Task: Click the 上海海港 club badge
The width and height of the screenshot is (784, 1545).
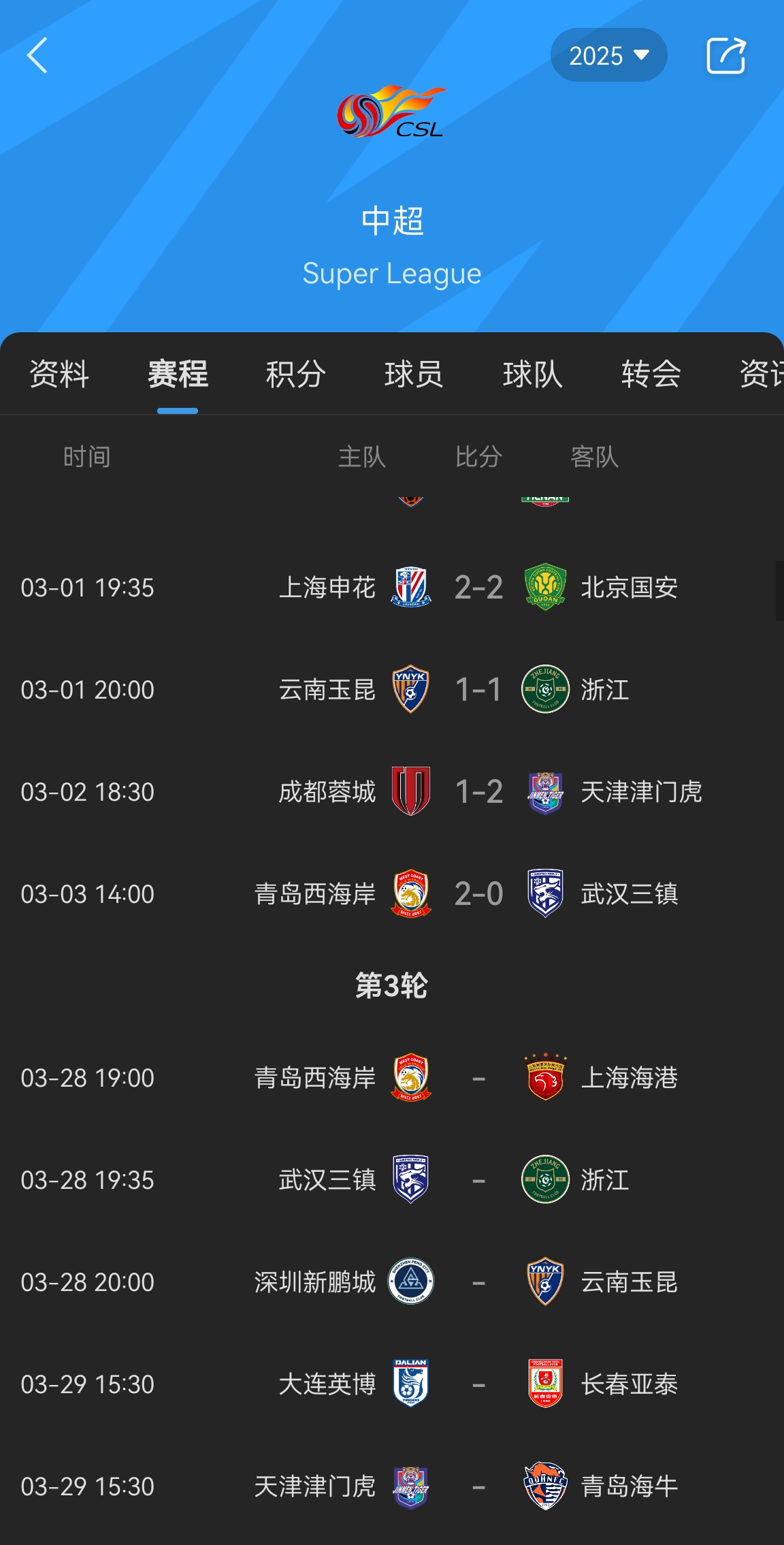Action: point(544,1078)
